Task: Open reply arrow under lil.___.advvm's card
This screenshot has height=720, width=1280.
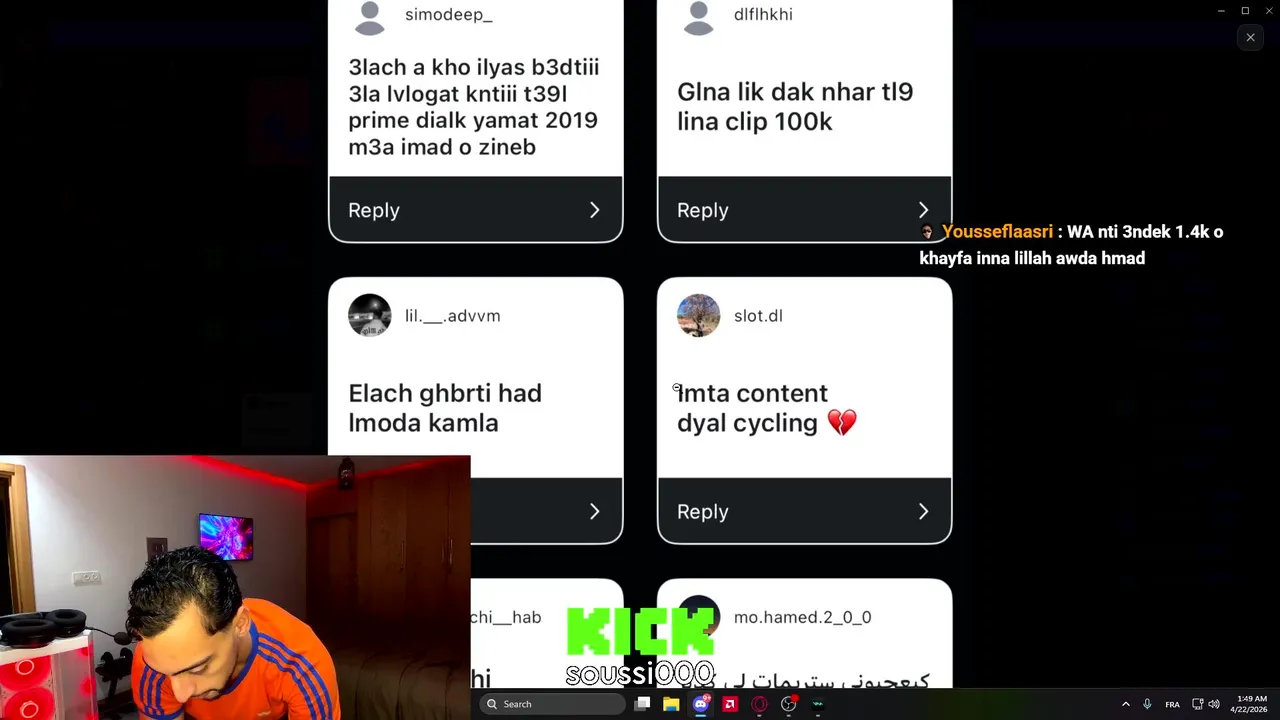Action: click(x=594, y=511)
